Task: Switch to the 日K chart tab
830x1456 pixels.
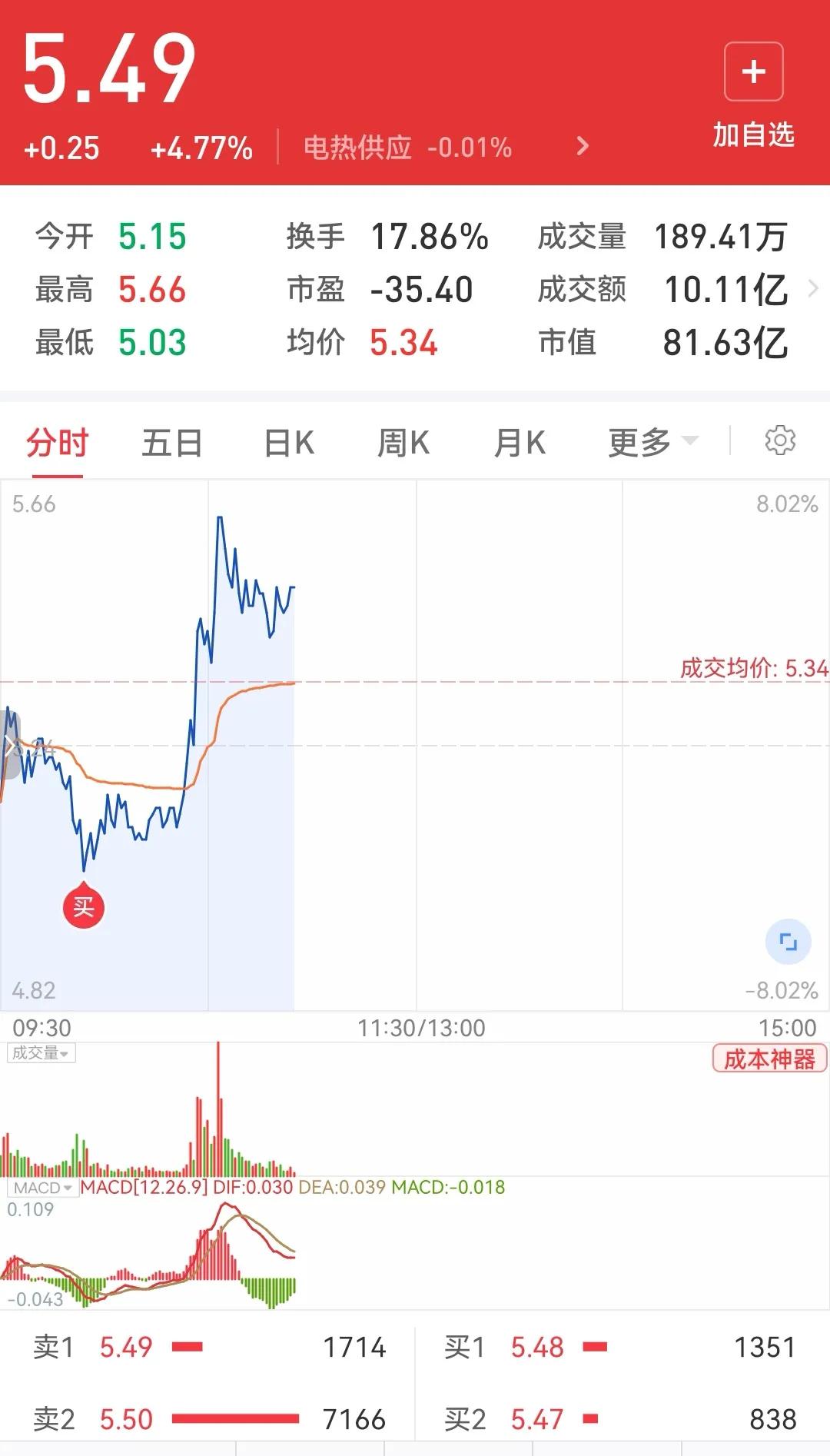Action: (x=289, y=444)
